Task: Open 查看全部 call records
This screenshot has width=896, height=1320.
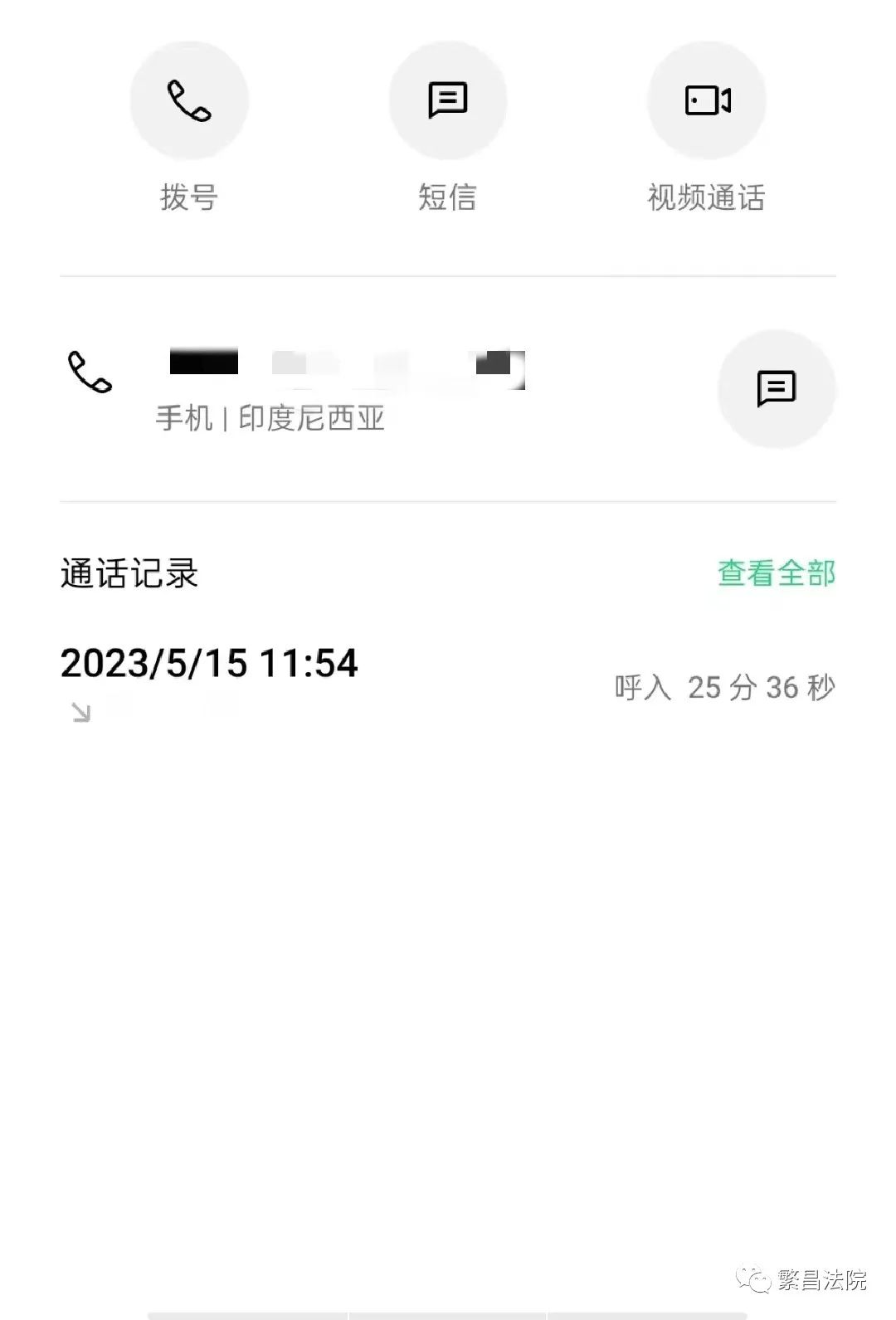Action: click(777, 573)
